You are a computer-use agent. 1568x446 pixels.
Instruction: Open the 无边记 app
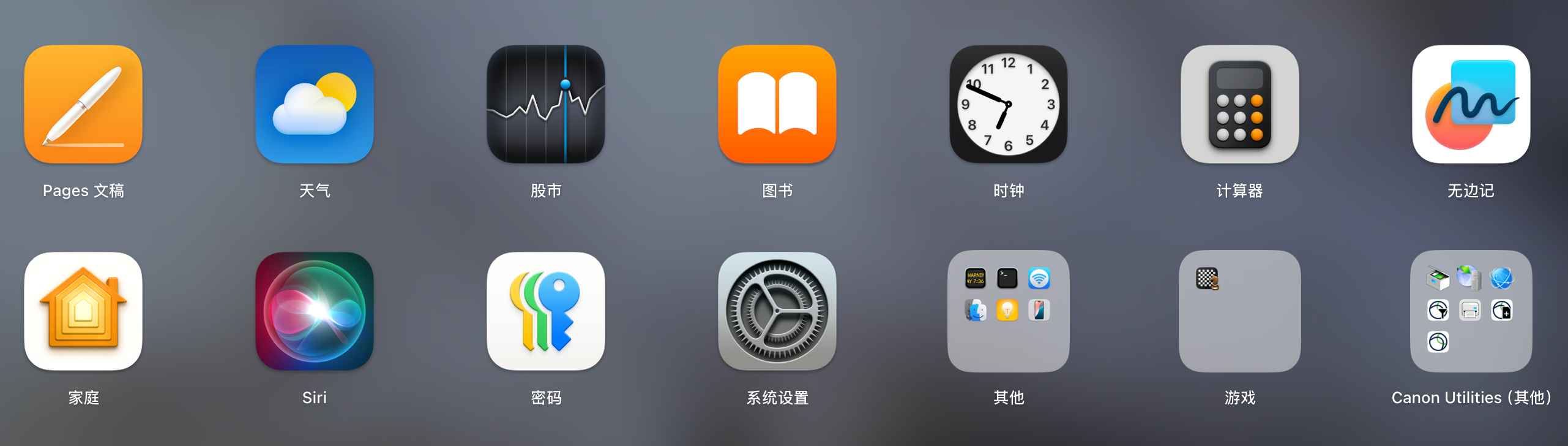coord(1471,104)
